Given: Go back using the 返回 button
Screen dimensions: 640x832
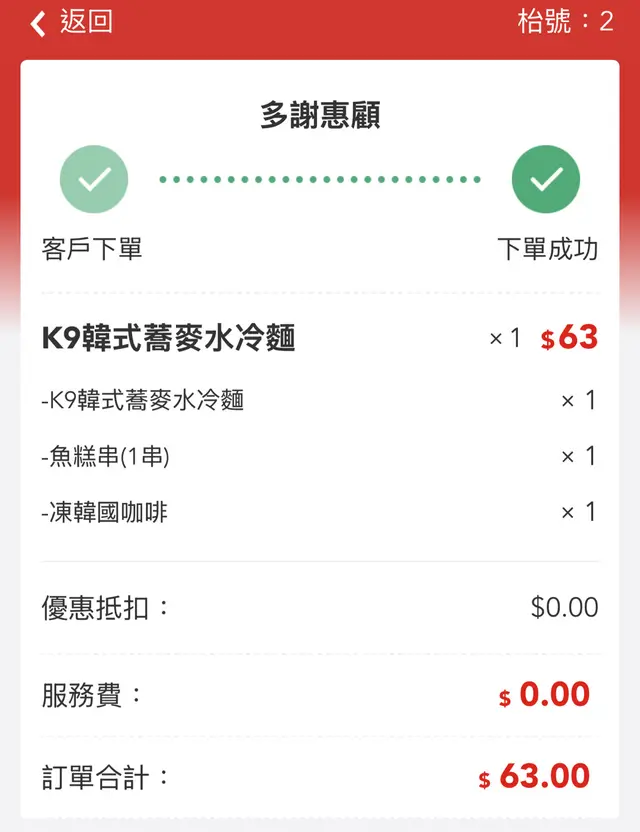Looking at the screenshot, I should [71, 23].
